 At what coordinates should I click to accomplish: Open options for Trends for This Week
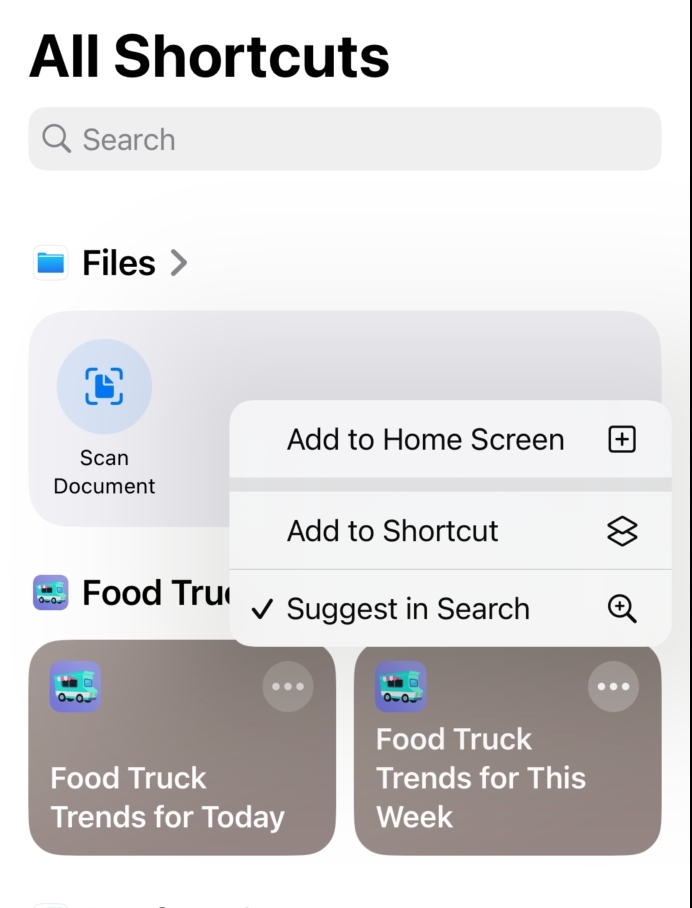[613, 687]
